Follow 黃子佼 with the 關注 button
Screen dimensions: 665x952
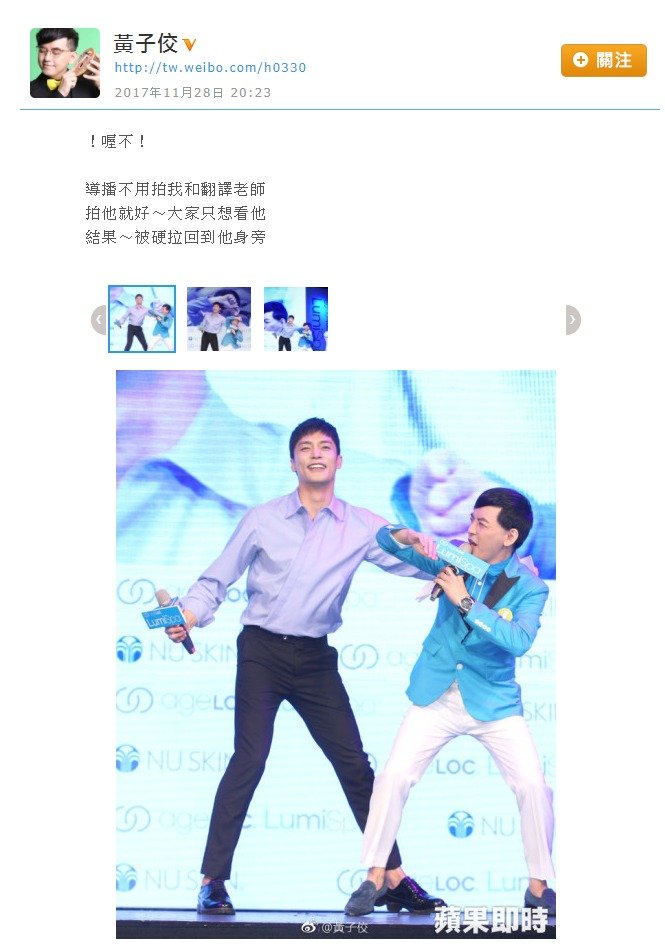[603, 60]
